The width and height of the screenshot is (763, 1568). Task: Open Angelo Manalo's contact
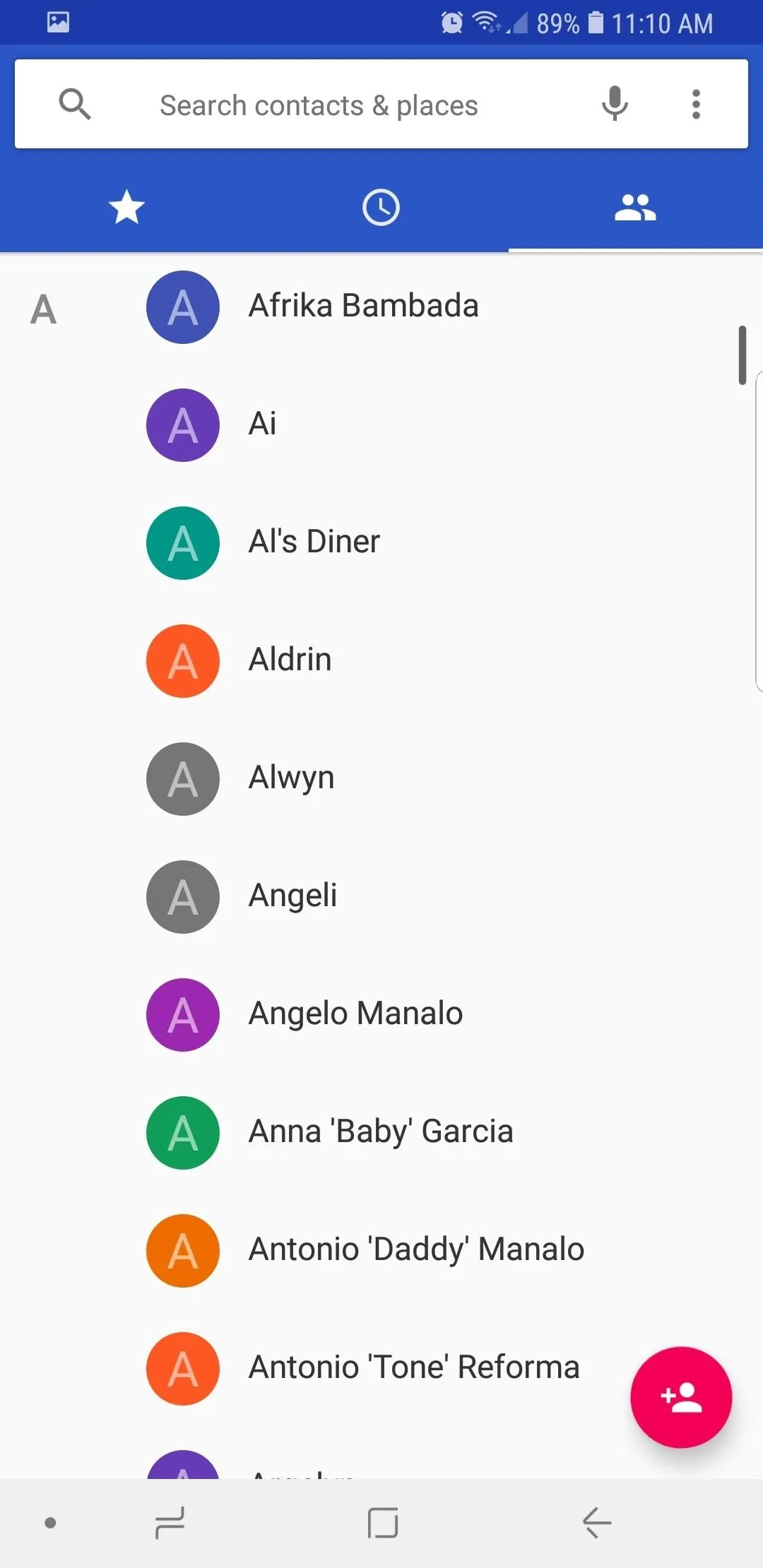tap(381, 1015)
